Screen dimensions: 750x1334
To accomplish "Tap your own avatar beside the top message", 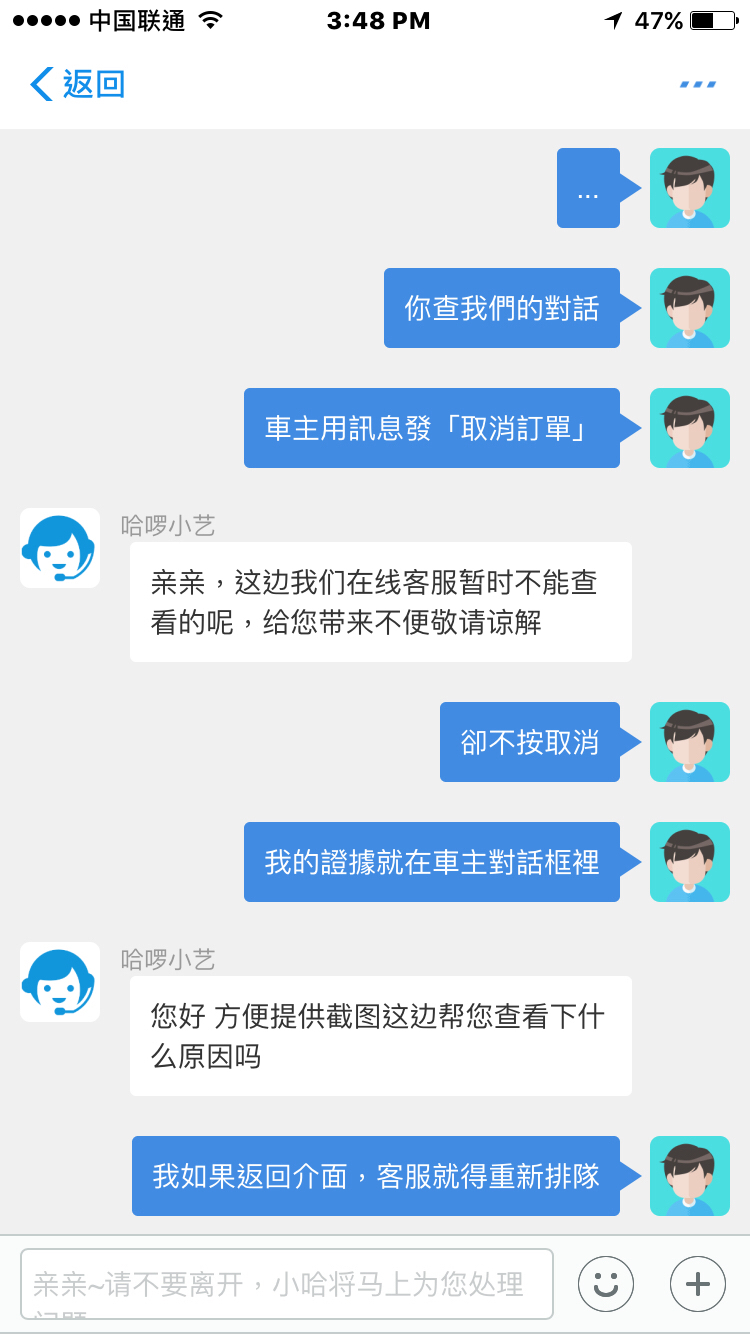I will (x=690, y=188).
